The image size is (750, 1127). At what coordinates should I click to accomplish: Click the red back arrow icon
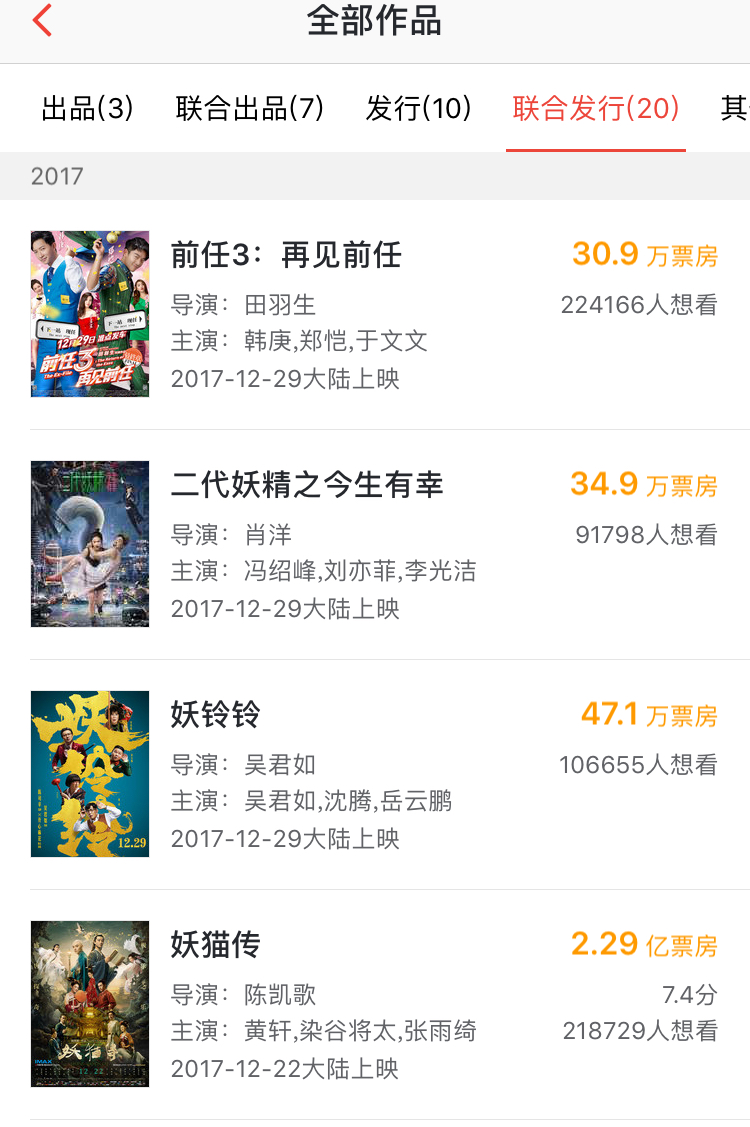[x=38, y=24]
